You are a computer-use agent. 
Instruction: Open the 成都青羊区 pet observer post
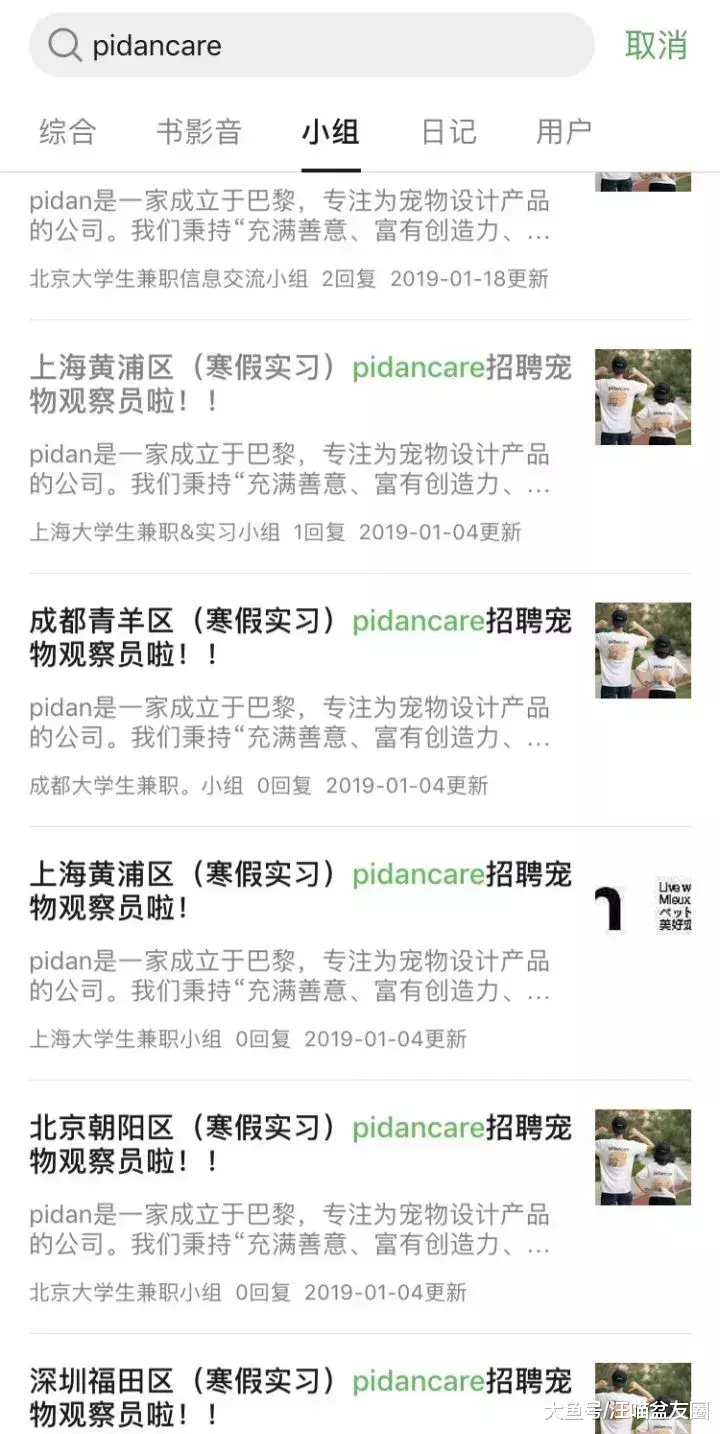(290, 638)
